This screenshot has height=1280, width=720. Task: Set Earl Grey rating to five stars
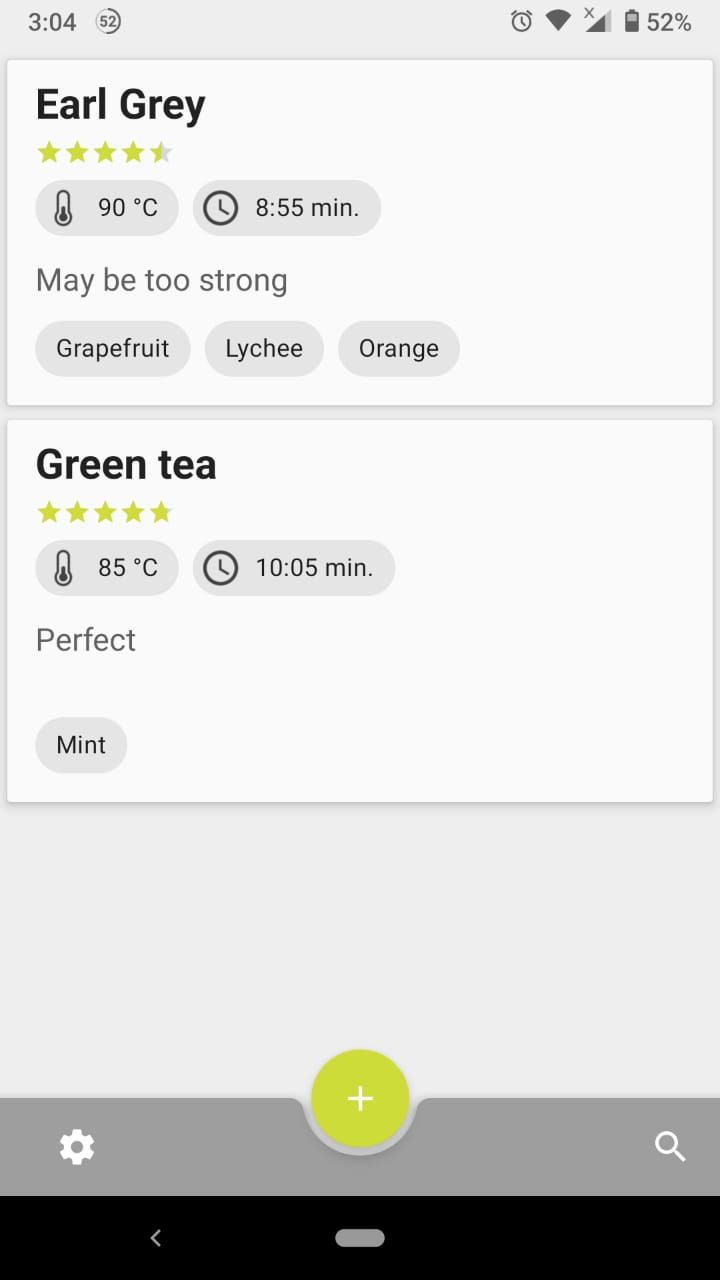pyautogui.click(x=161, y=151)
